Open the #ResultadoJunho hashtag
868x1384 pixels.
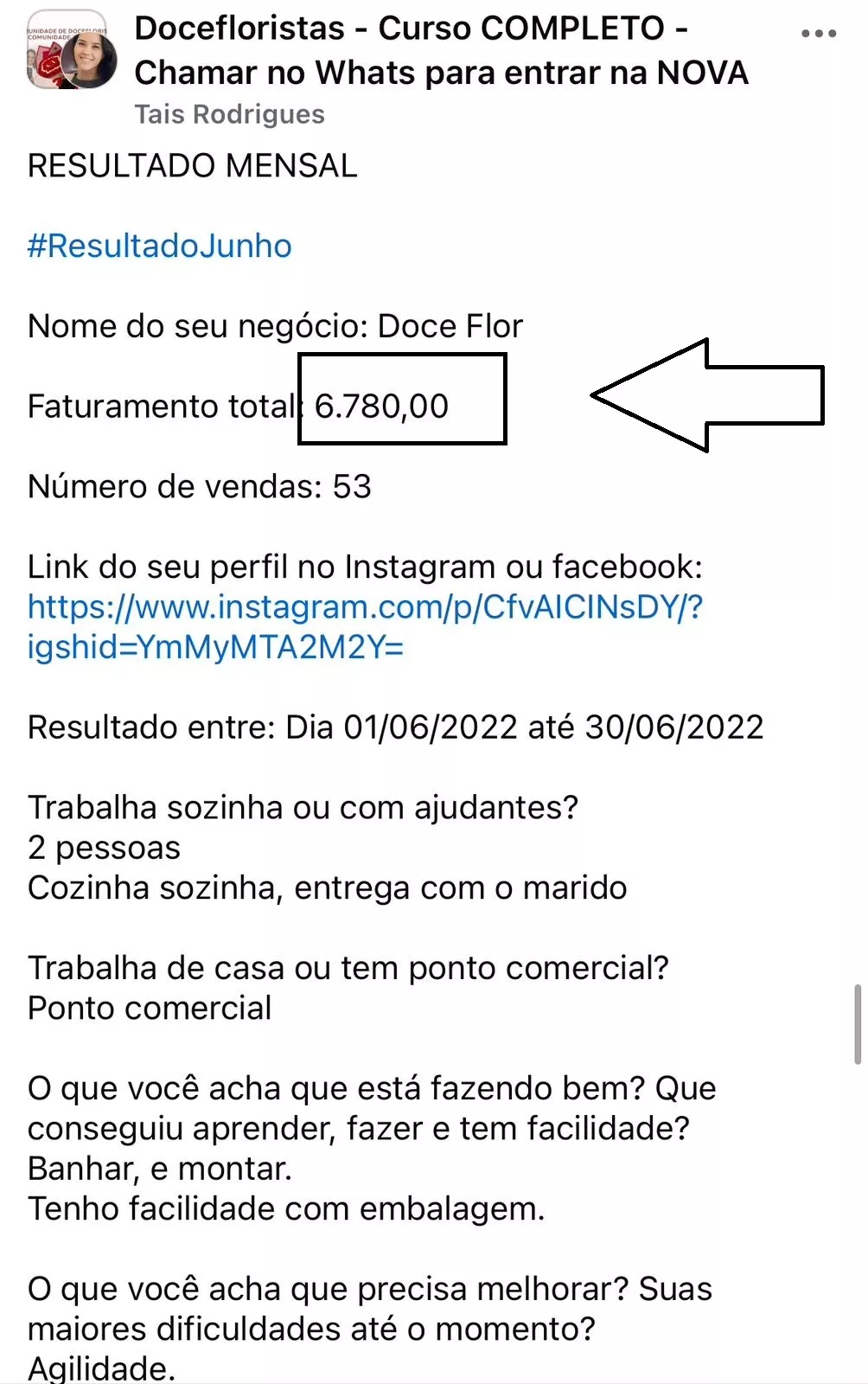(160, 247)
